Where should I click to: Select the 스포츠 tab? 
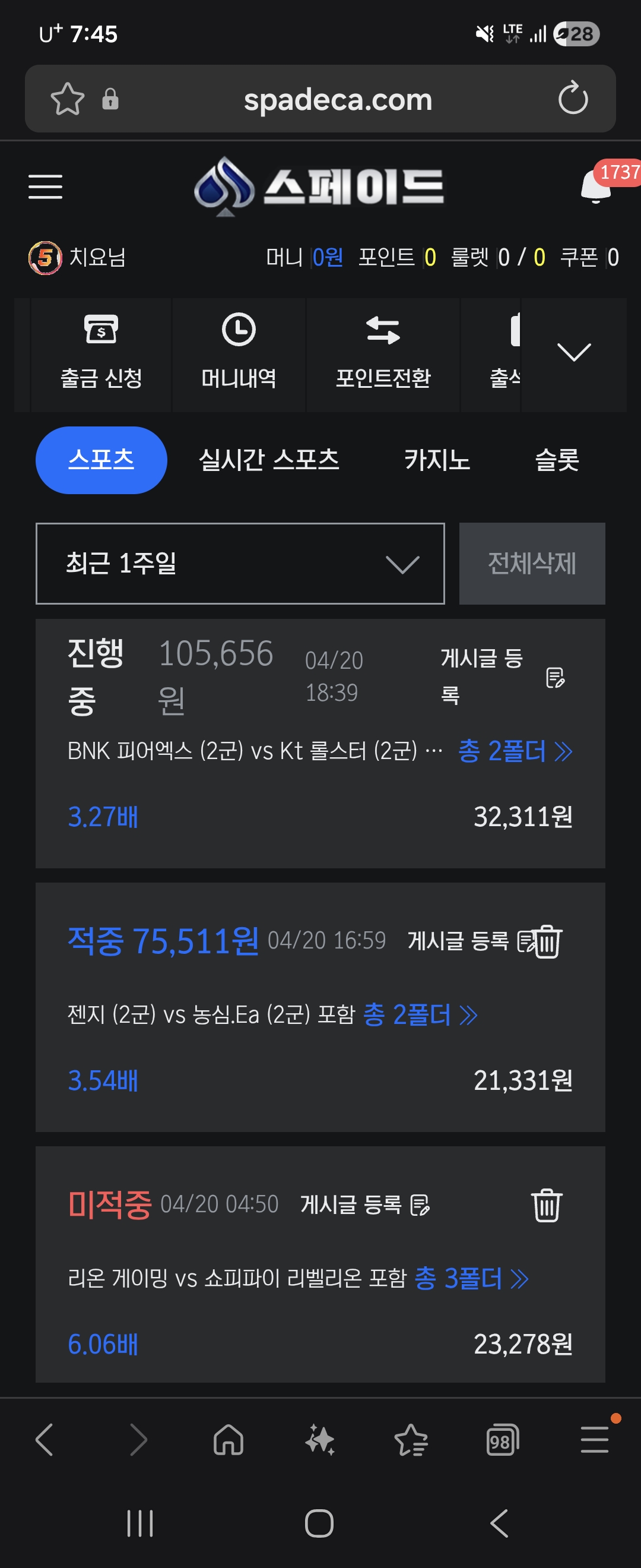[101, 460]
